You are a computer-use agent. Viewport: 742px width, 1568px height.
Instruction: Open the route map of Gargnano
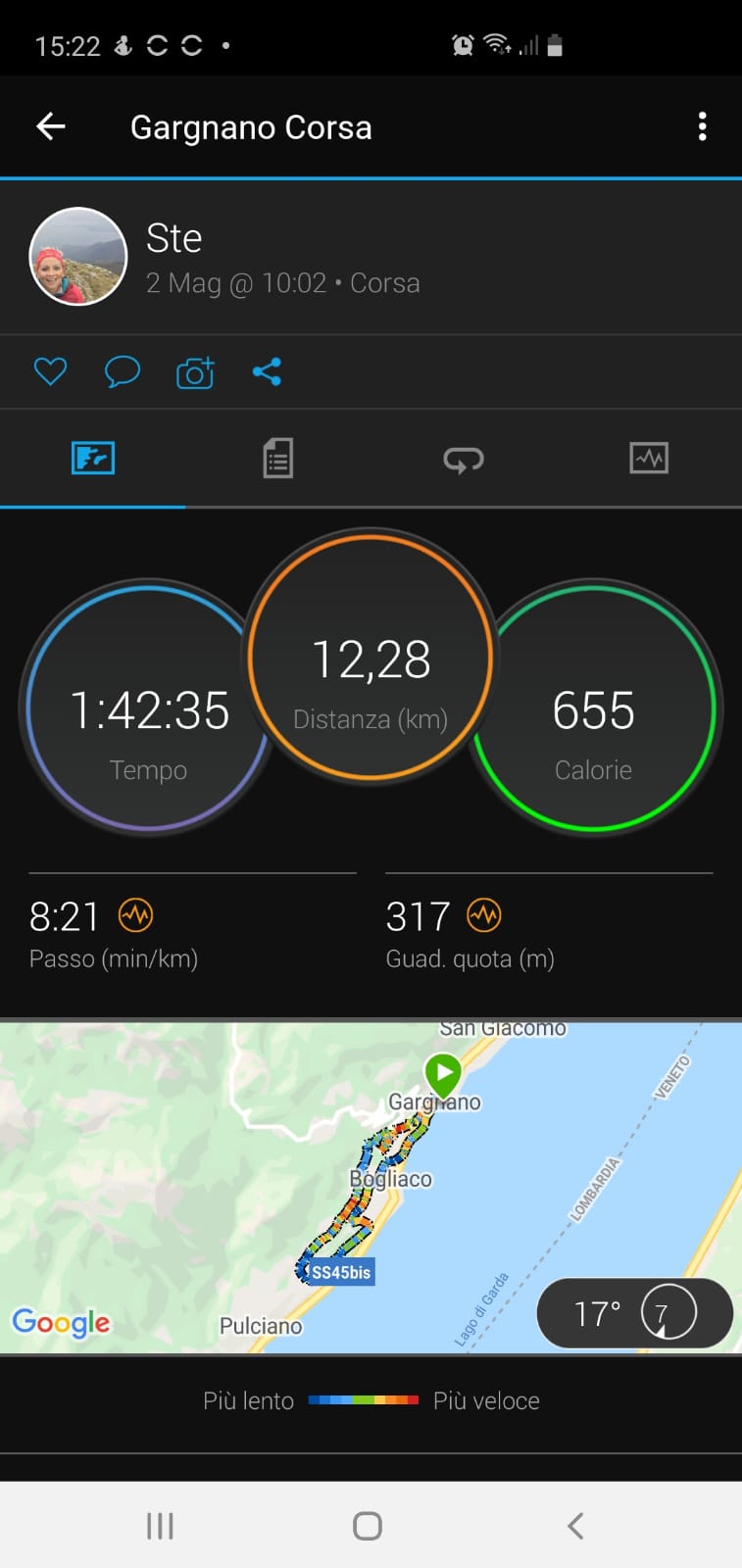371,1188
